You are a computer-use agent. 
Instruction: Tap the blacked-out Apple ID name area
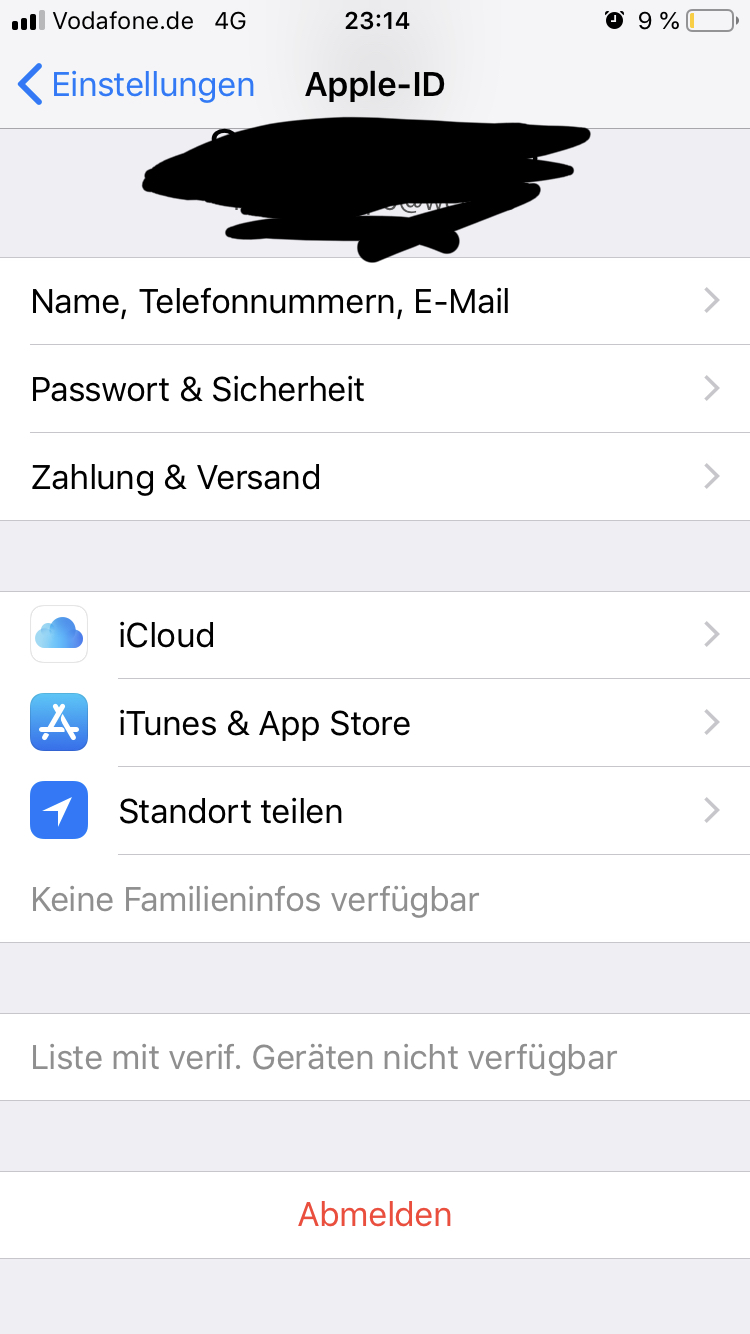[370, 190]
